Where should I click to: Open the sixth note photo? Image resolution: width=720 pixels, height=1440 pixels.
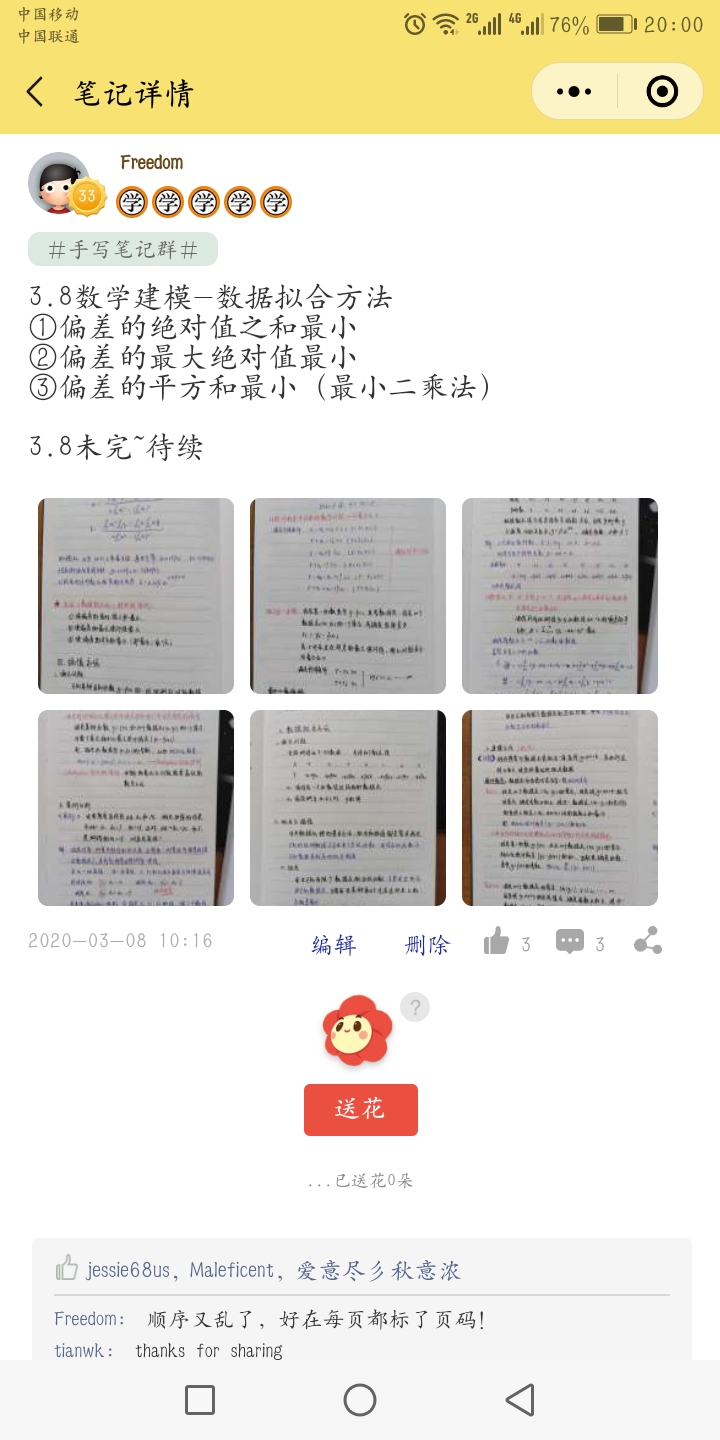tap(560, 808)
